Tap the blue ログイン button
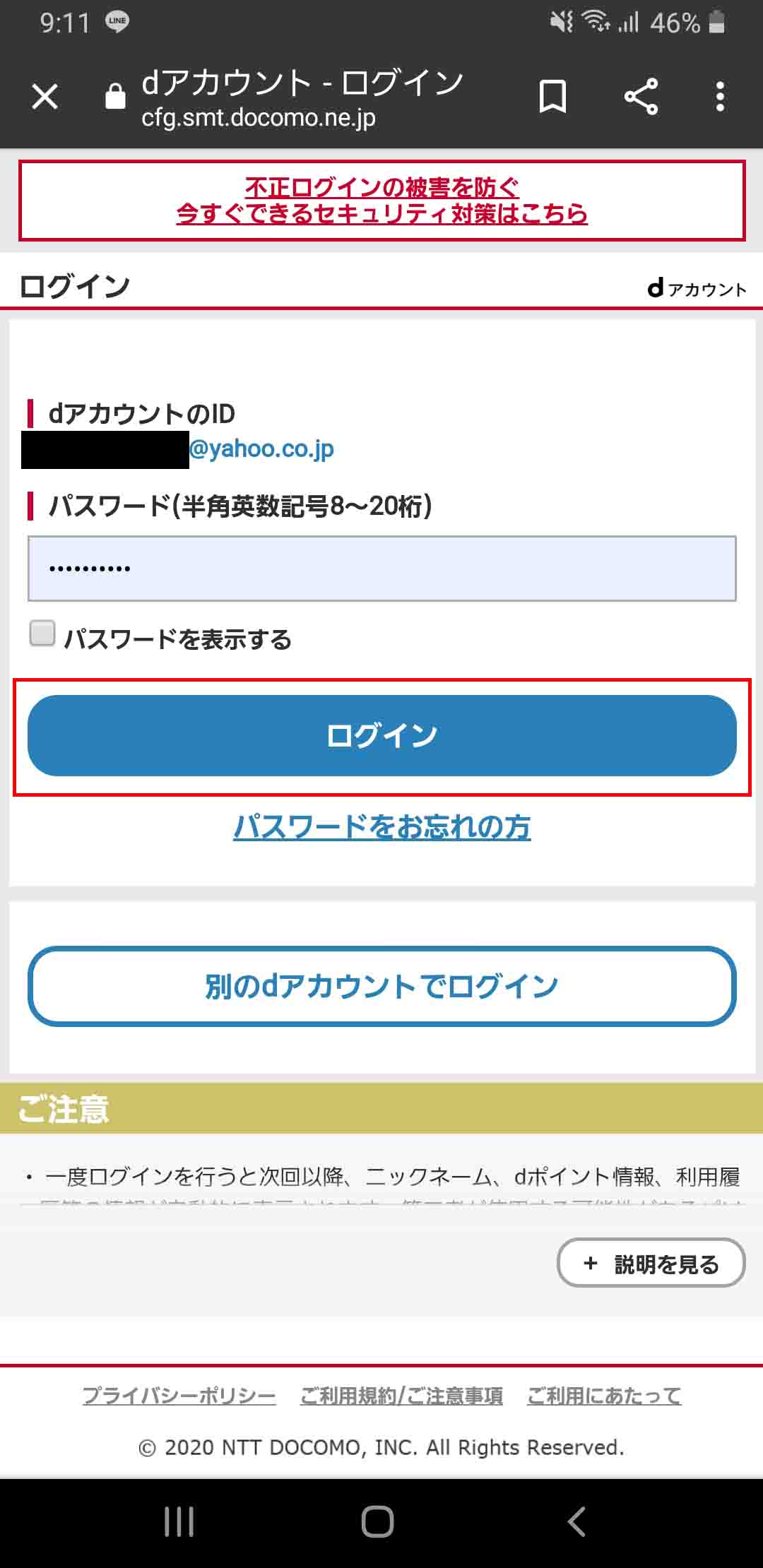Viewport: 763px width, 1568px height. [381, 735]
